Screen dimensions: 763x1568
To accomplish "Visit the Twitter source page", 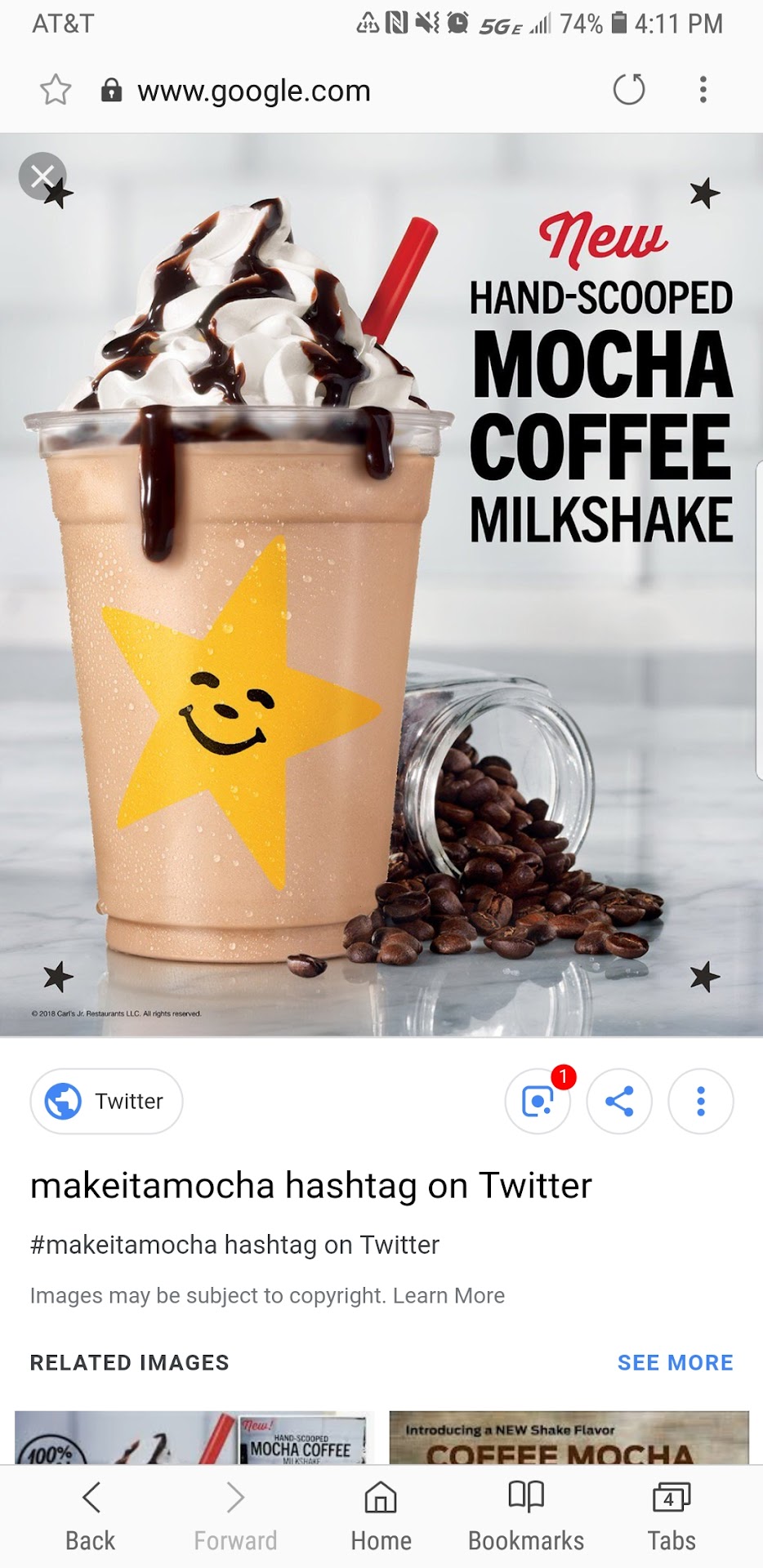I will [x=106, y=1101].
